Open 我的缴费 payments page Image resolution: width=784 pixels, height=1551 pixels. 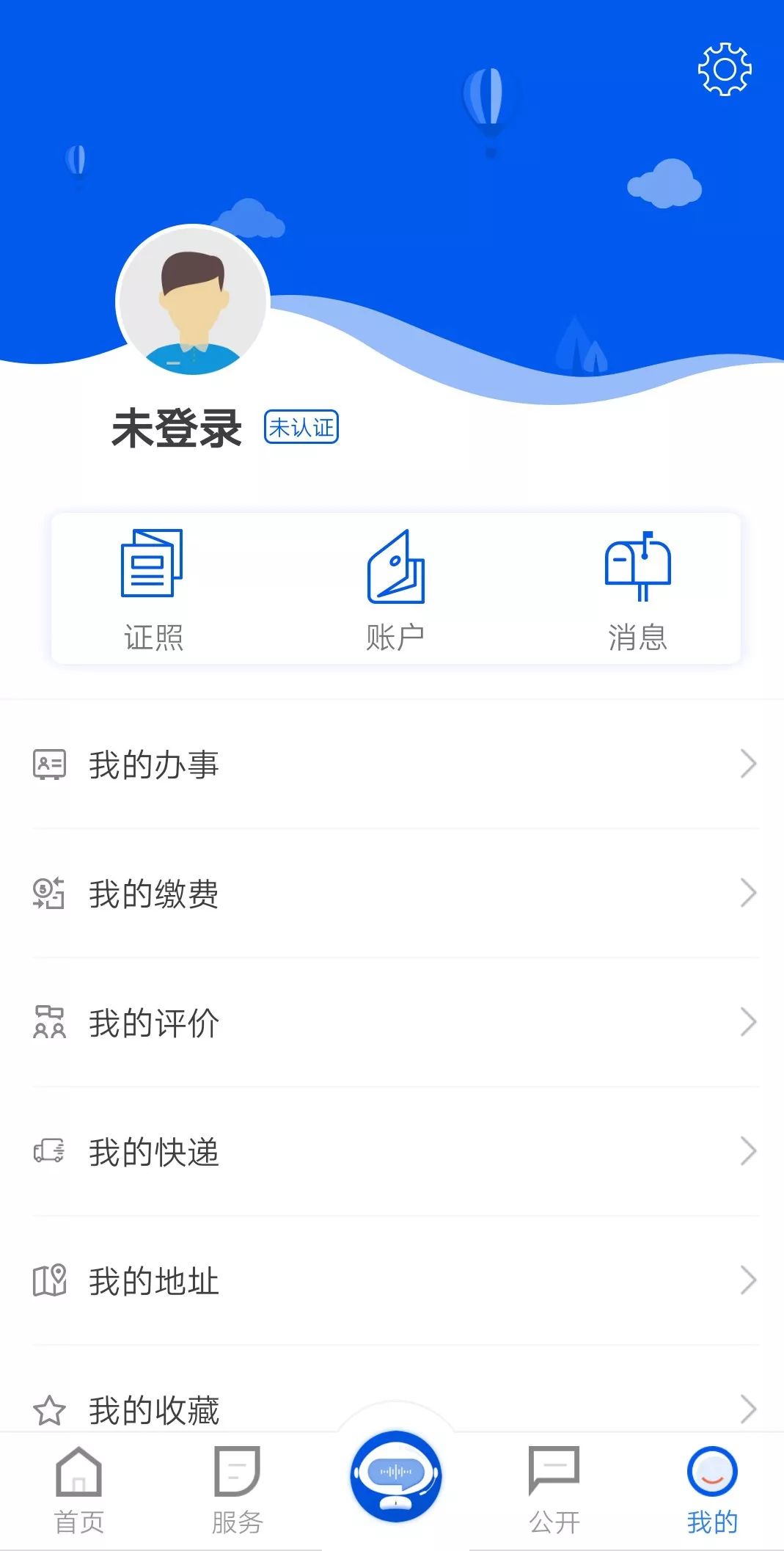[154, 893]
